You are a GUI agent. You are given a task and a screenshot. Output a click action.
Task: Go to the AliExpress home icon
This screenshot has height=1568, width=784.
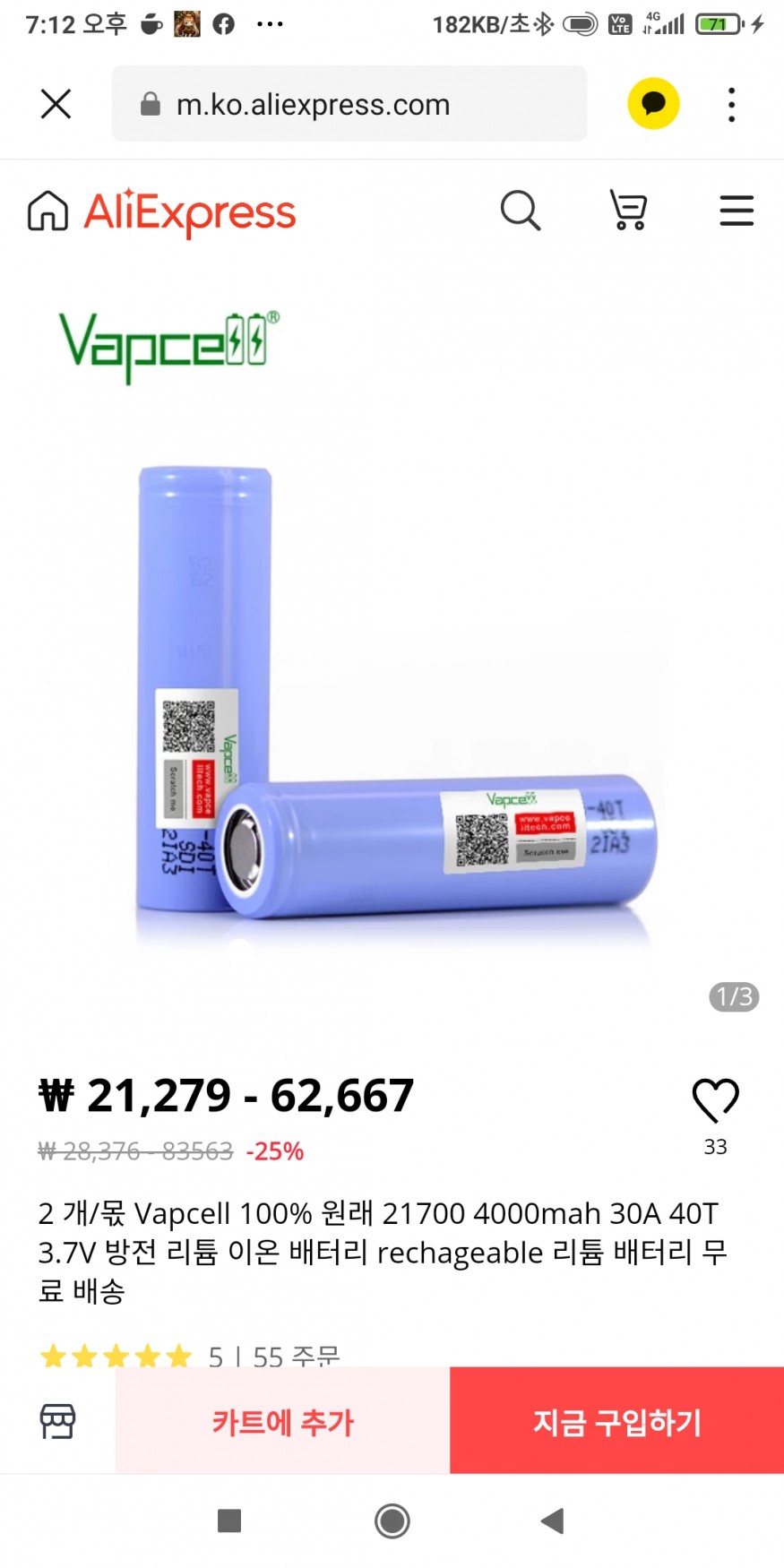pos(47,211)
